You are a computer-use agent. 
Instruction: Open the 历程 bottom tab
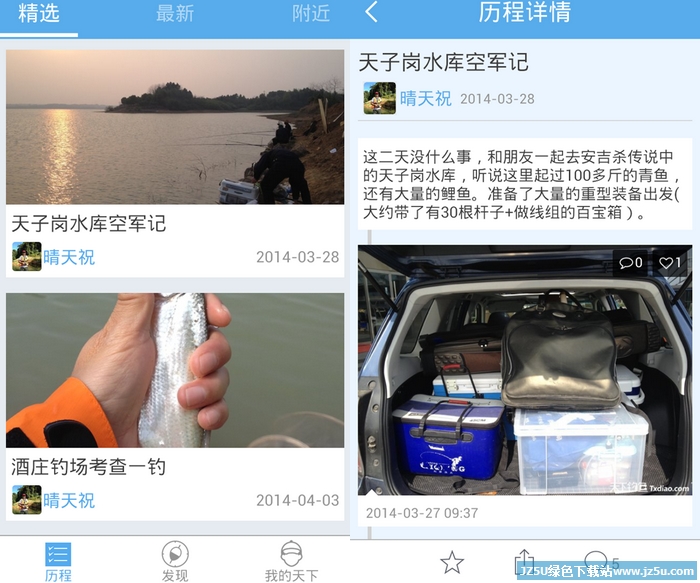point(58,561)
